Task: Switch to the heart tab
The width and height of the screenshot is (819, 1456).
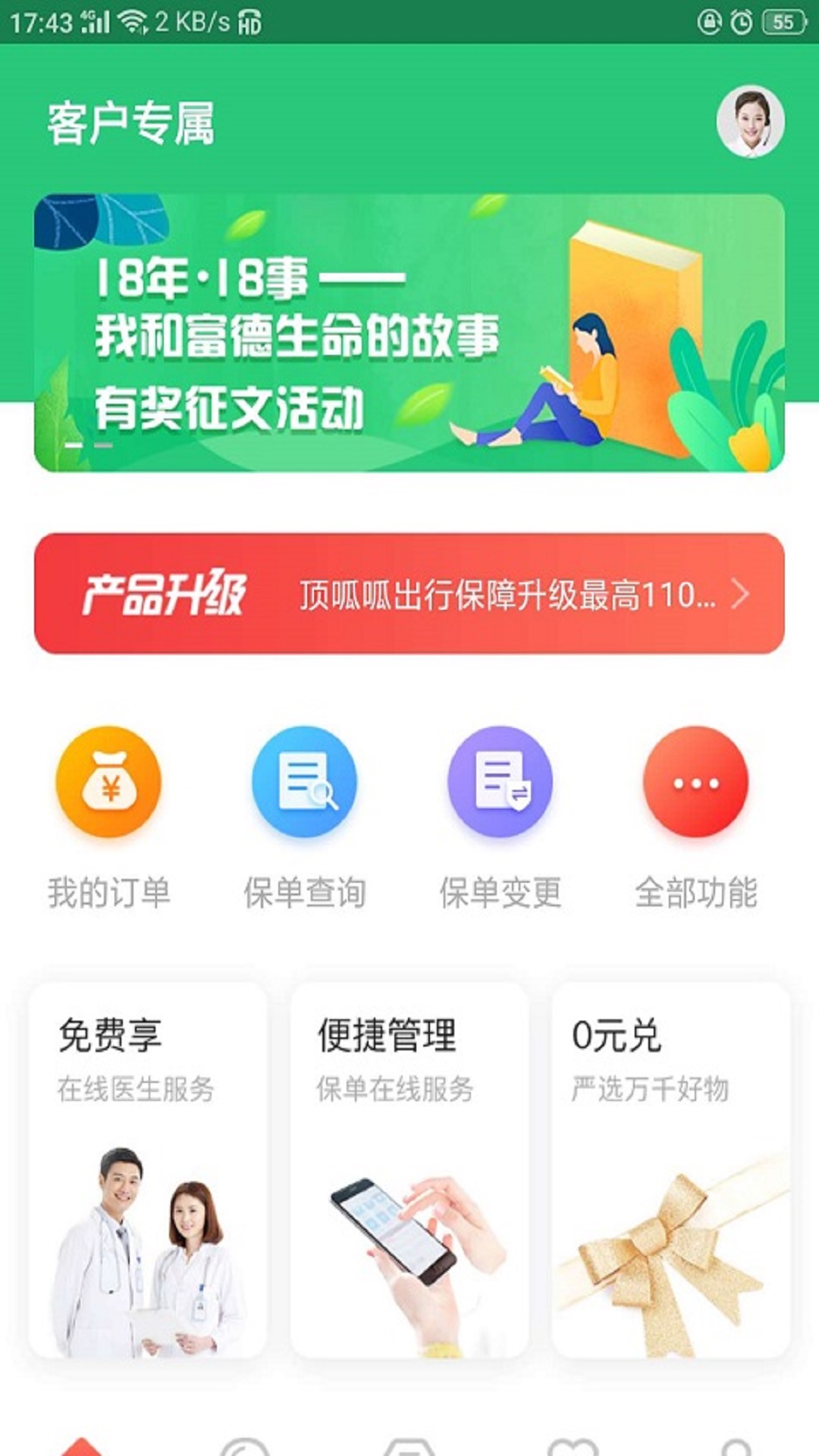Action: point(573,1447)
